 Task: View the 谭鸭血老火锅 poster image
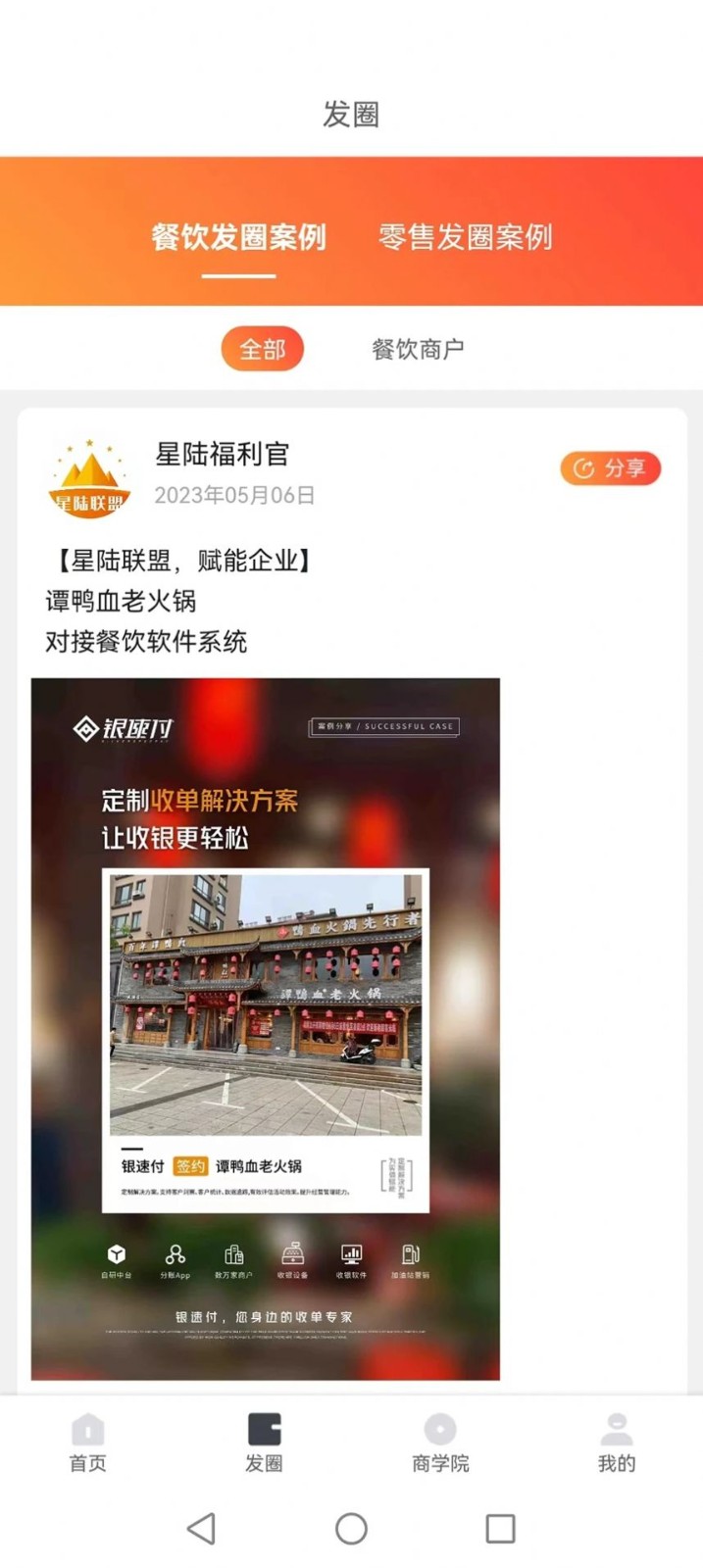[x=266, y=1028]
